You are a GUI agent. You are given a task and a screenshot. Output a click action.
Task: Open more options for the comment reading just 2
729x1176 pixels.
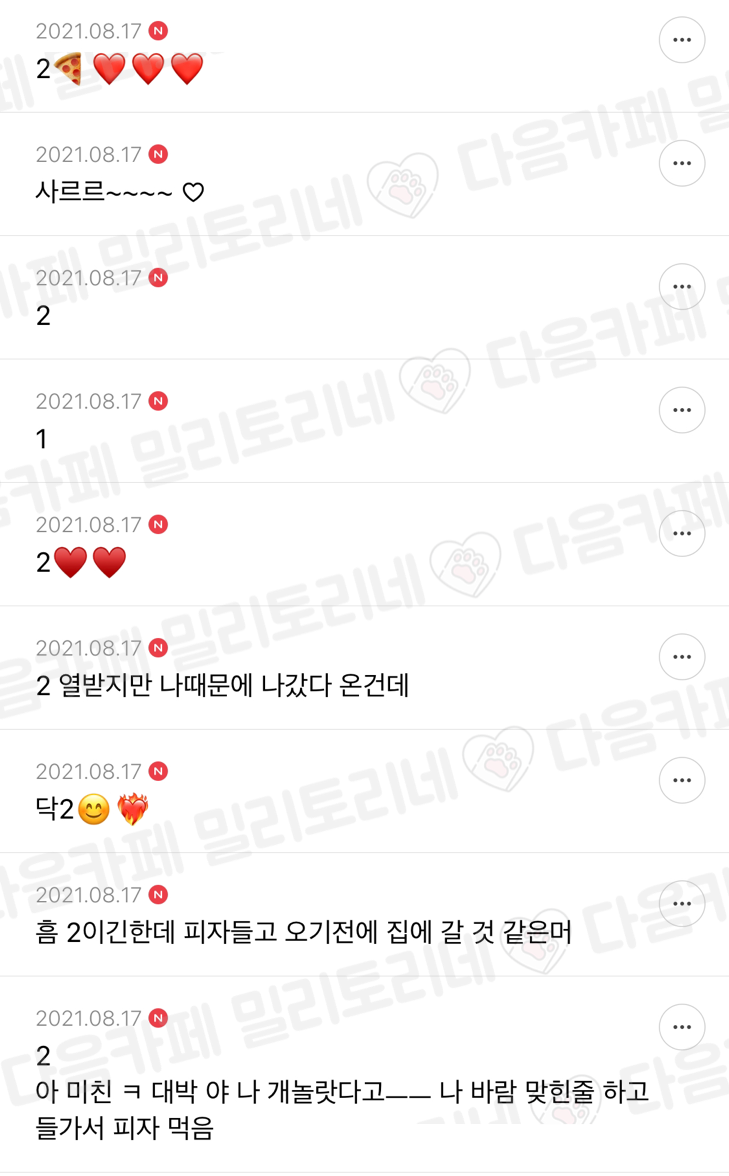click(x=682, y=286)
